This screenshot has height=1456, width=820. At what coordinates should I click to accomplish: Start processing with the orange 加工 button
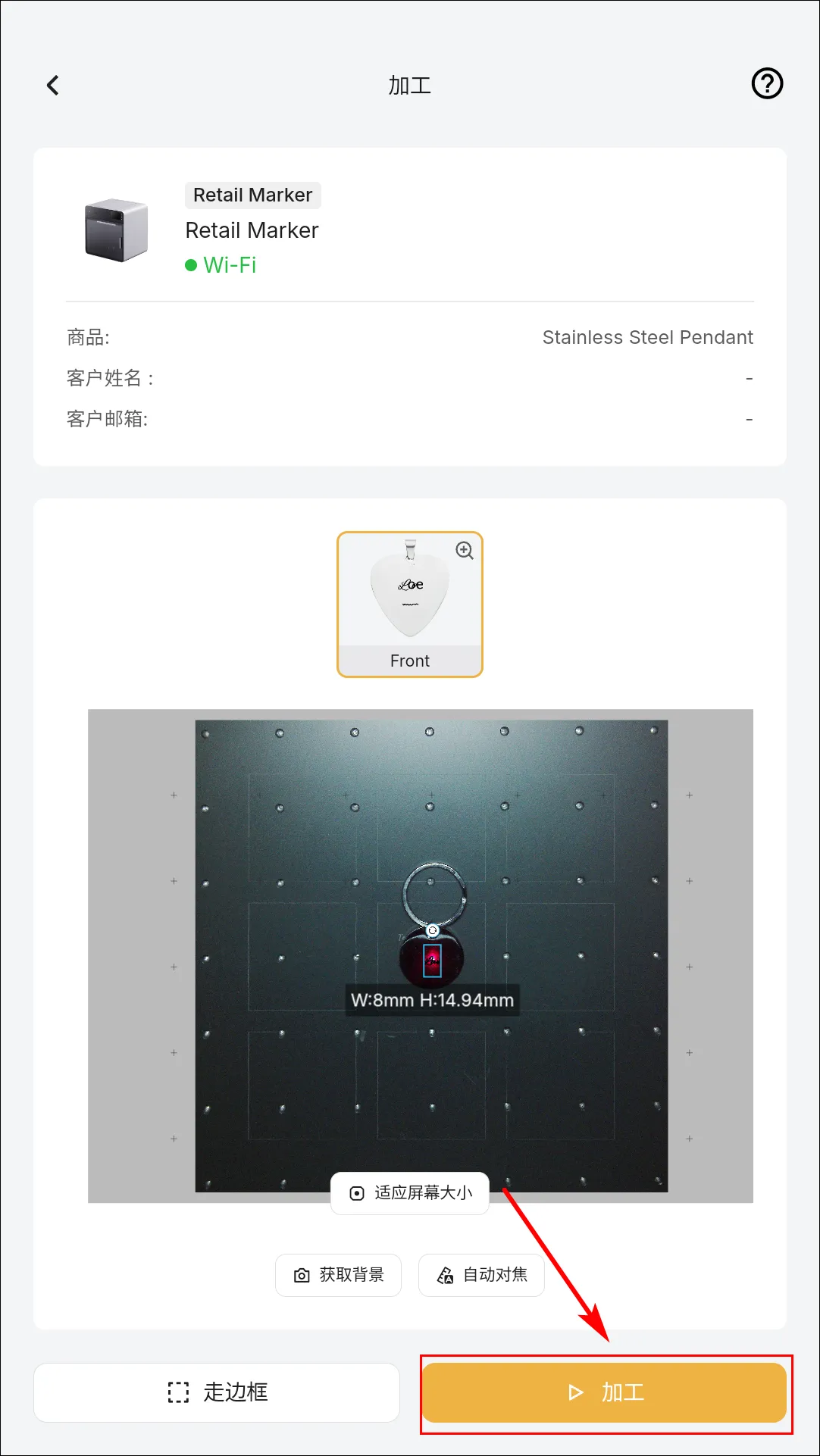pyautogui.click(x=604, y=1392)
